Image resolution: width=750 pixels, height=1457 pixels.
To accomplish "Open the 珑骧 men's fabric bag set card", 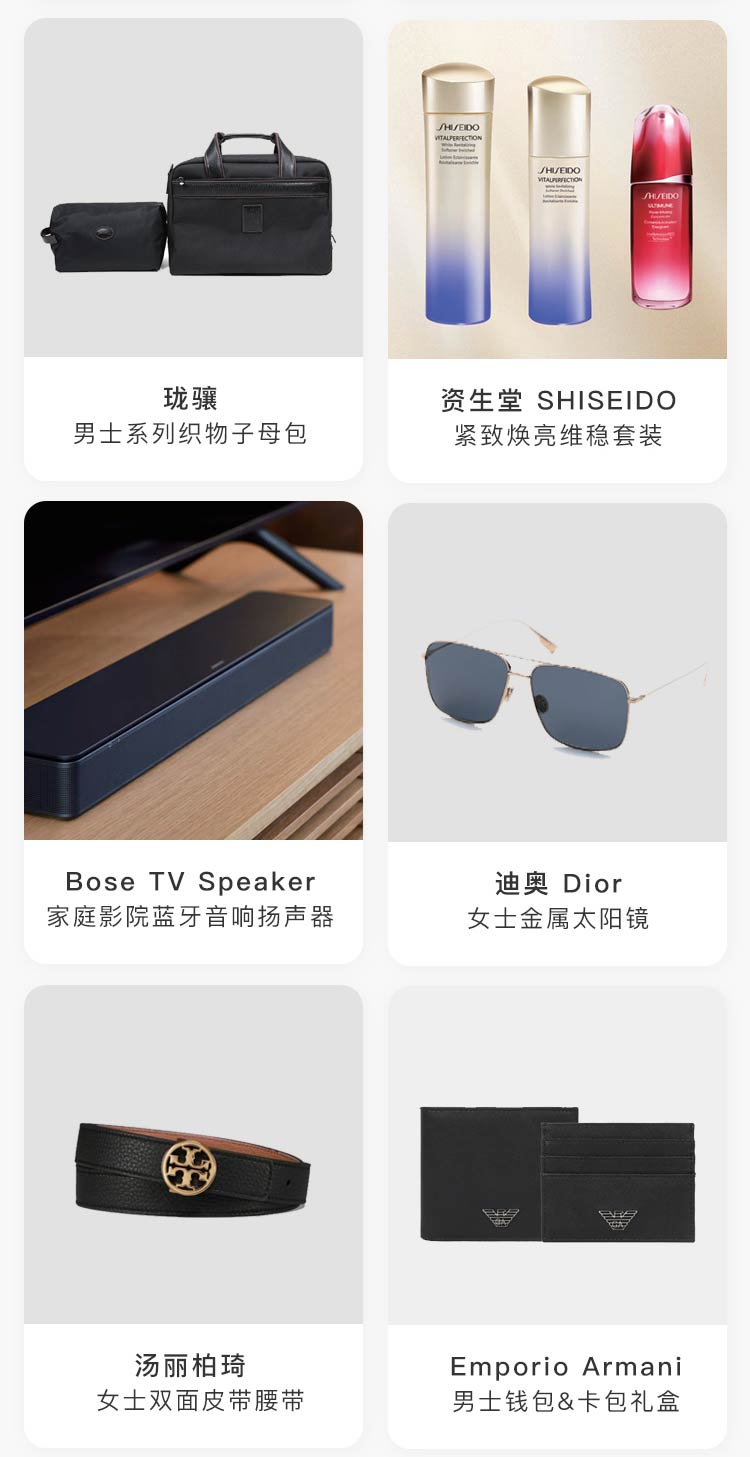I will (193, 250).
